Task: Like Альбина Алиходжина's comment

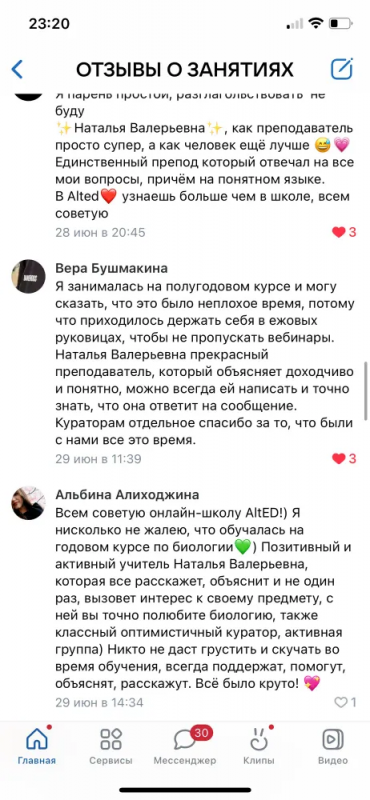Action: tap(345, 703)
